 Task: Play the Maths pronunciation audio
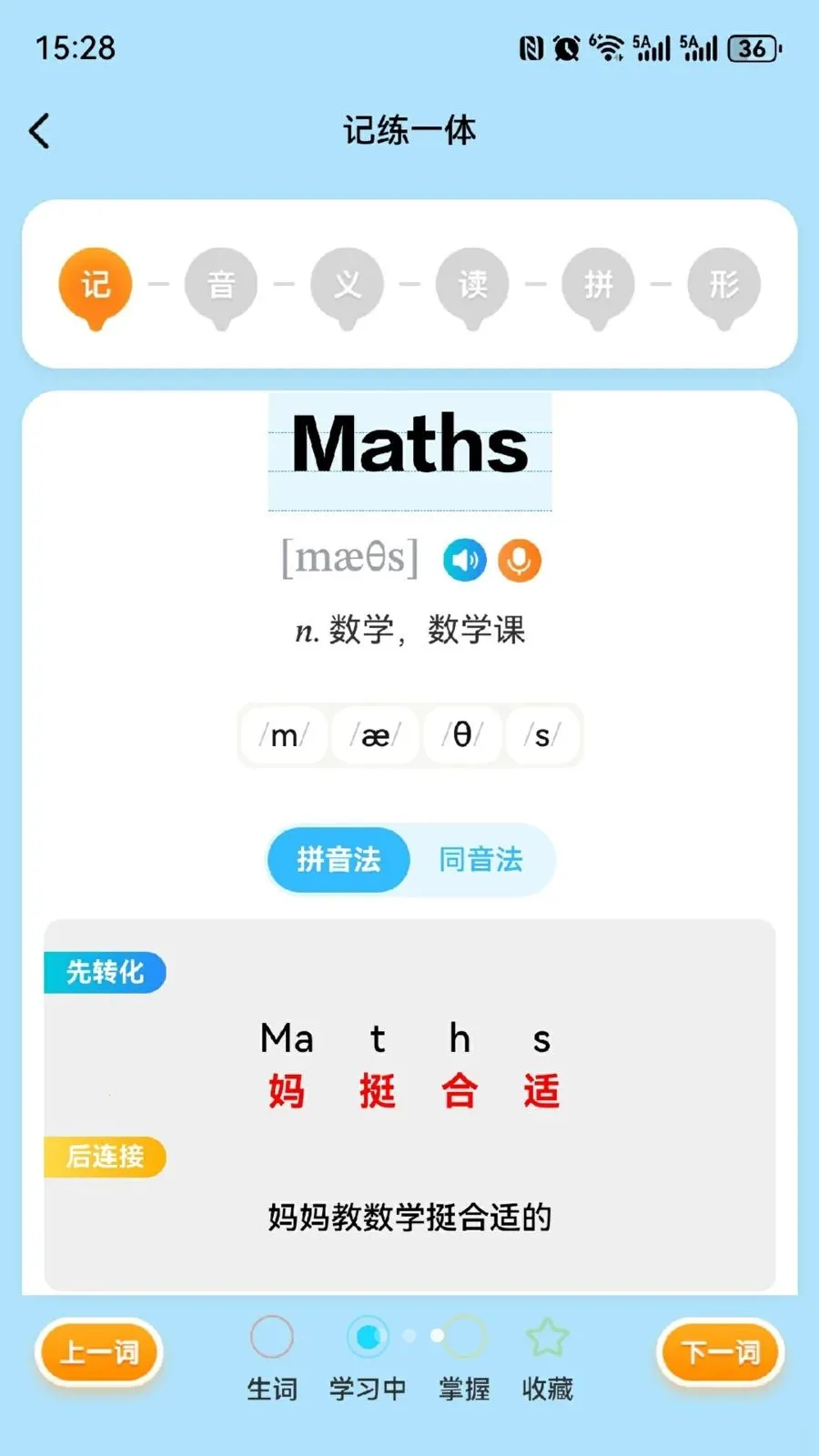coord(464,561)
